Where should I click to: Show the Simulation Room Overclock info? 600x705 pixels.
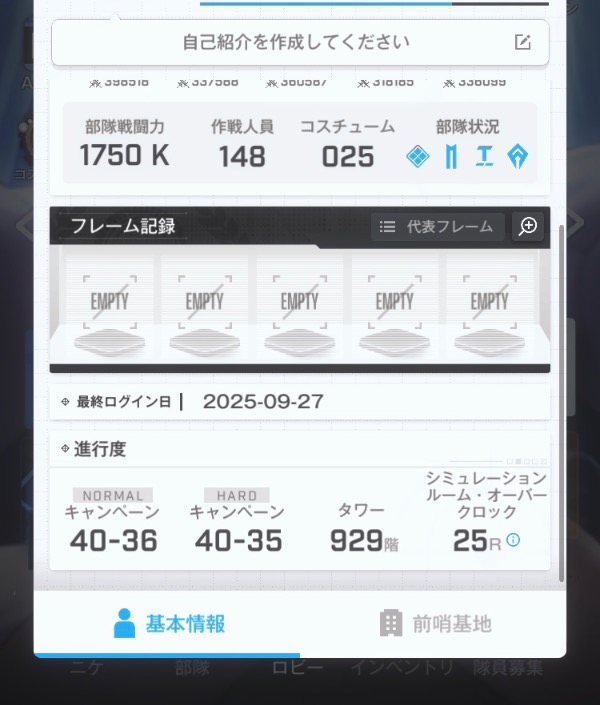pyautogui.click(x=513, y=540)
